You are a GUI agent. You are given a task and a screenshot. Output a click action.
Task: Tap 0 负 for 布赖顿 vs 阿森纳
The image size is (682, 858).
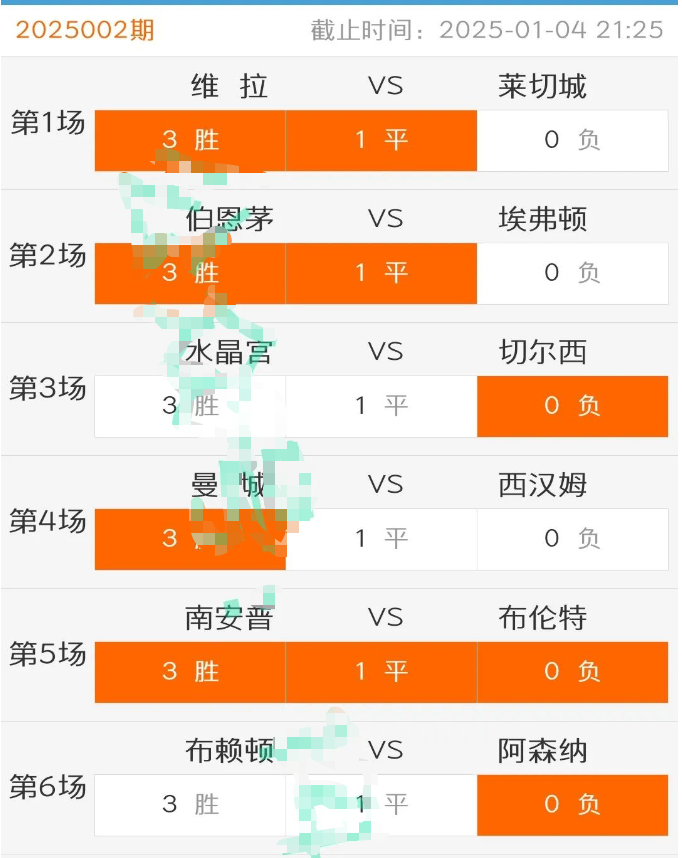(x=572, y=805)
